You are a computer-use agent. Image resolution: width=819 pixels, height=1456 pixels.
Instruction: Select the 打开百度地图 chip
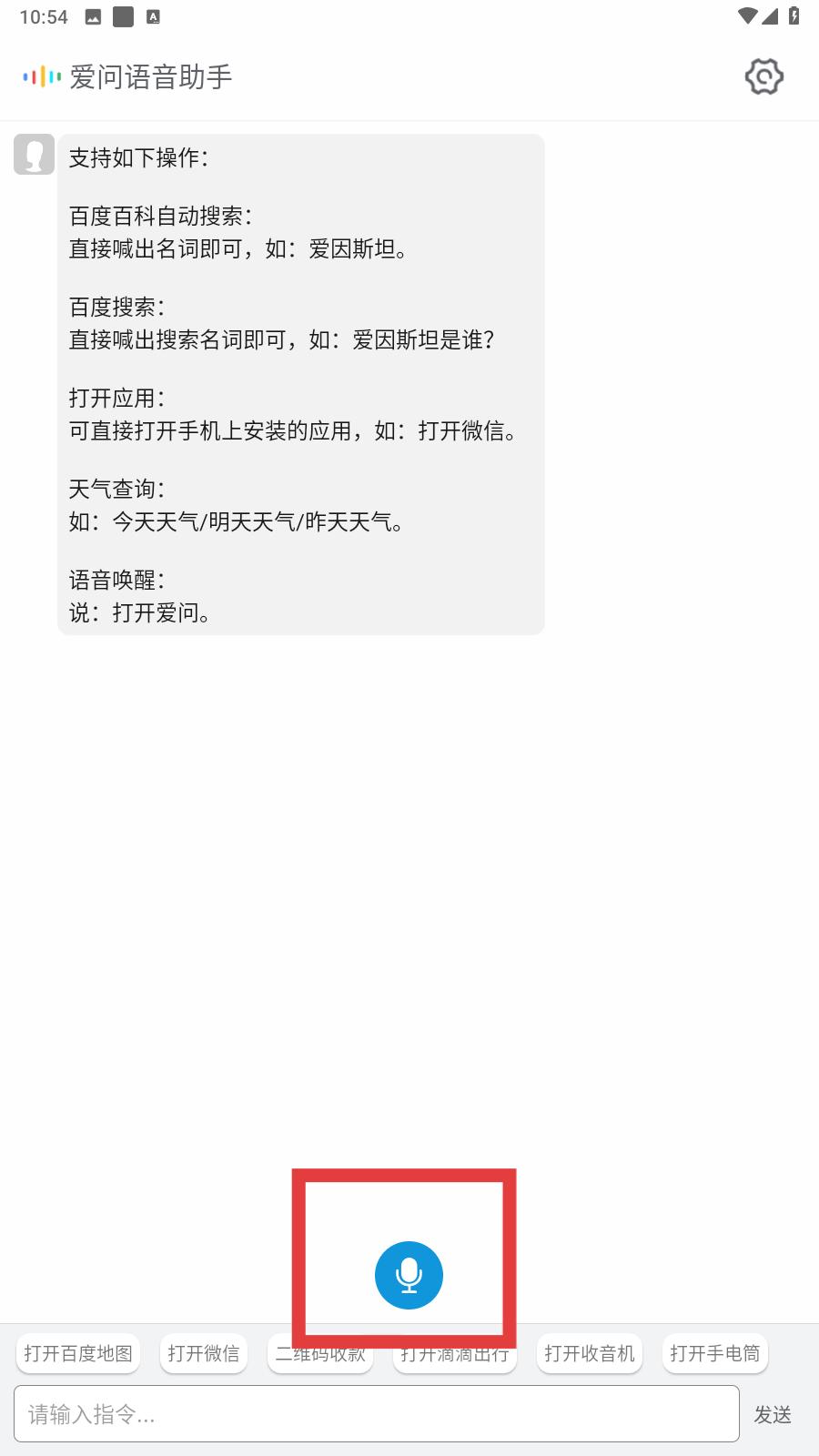[78, 1353]
